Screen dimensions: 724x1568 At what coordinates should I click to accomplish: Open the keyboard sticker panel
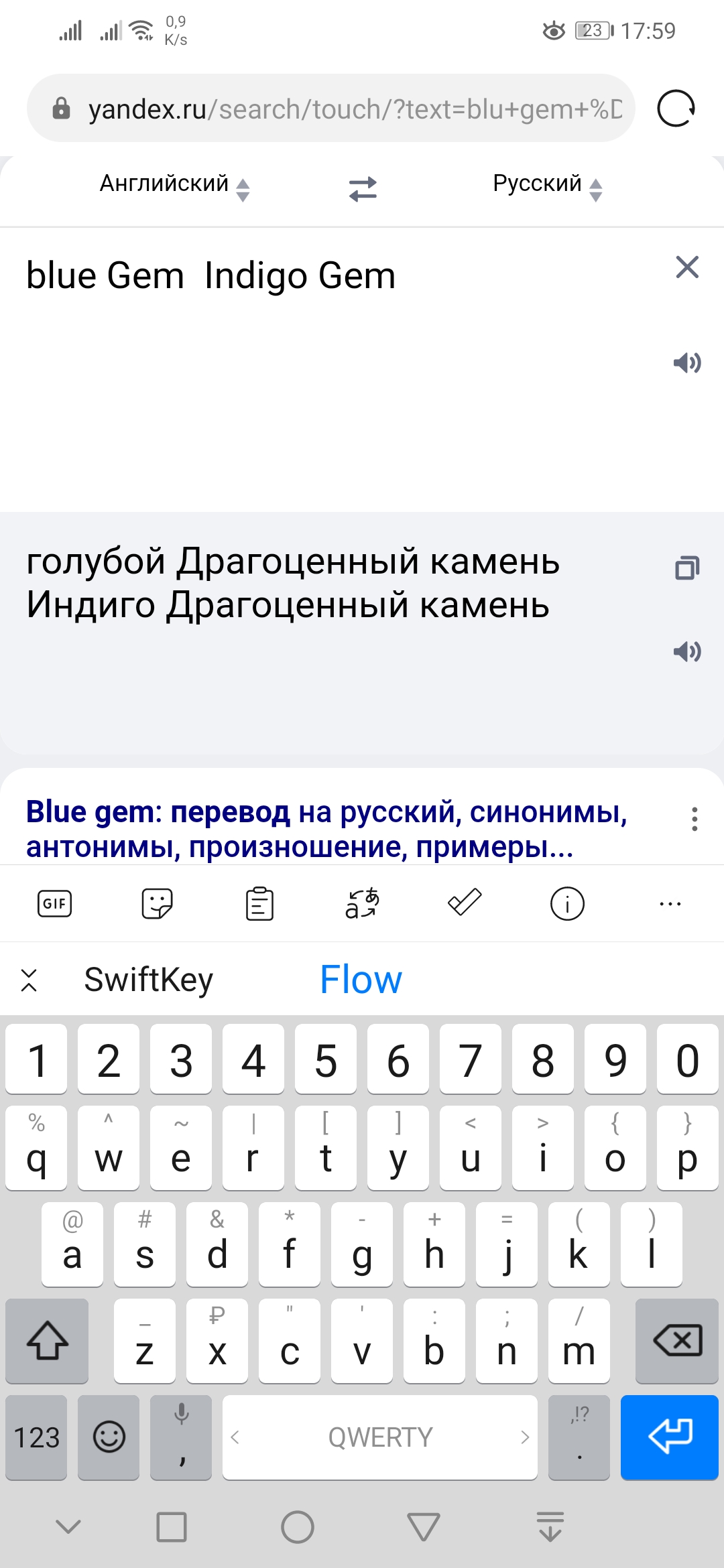(157, 904)
